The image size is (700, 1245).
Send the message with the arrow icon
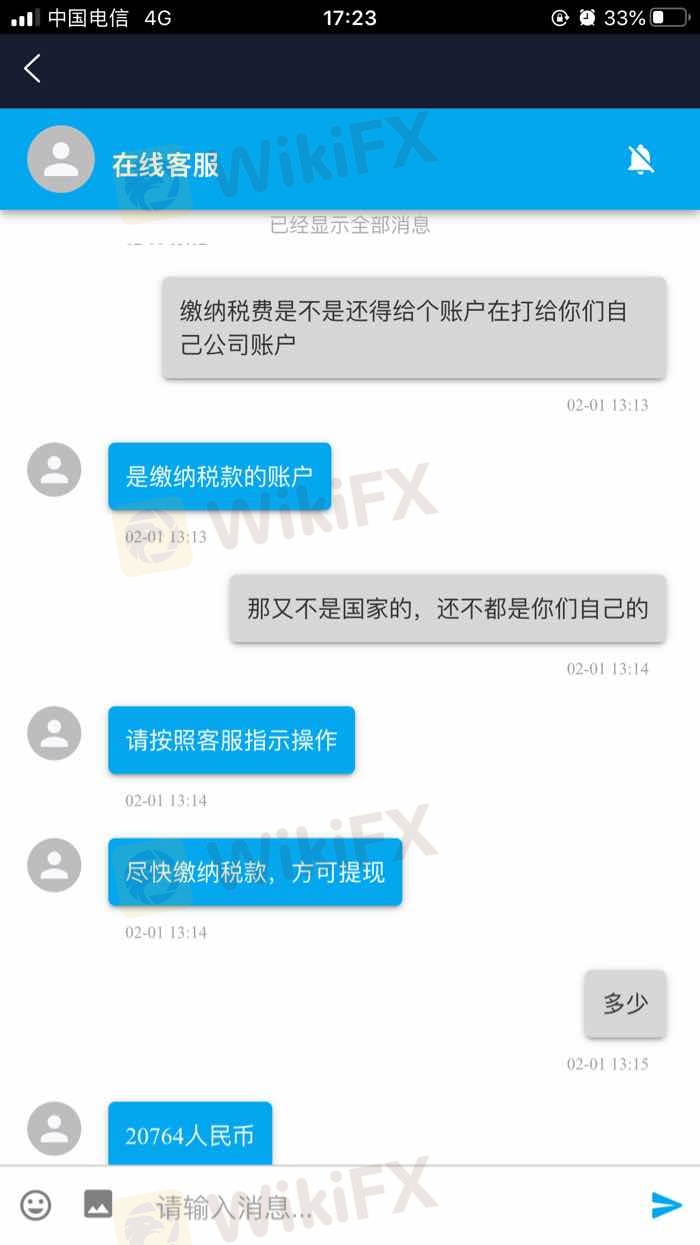(x=665, y=1205)
